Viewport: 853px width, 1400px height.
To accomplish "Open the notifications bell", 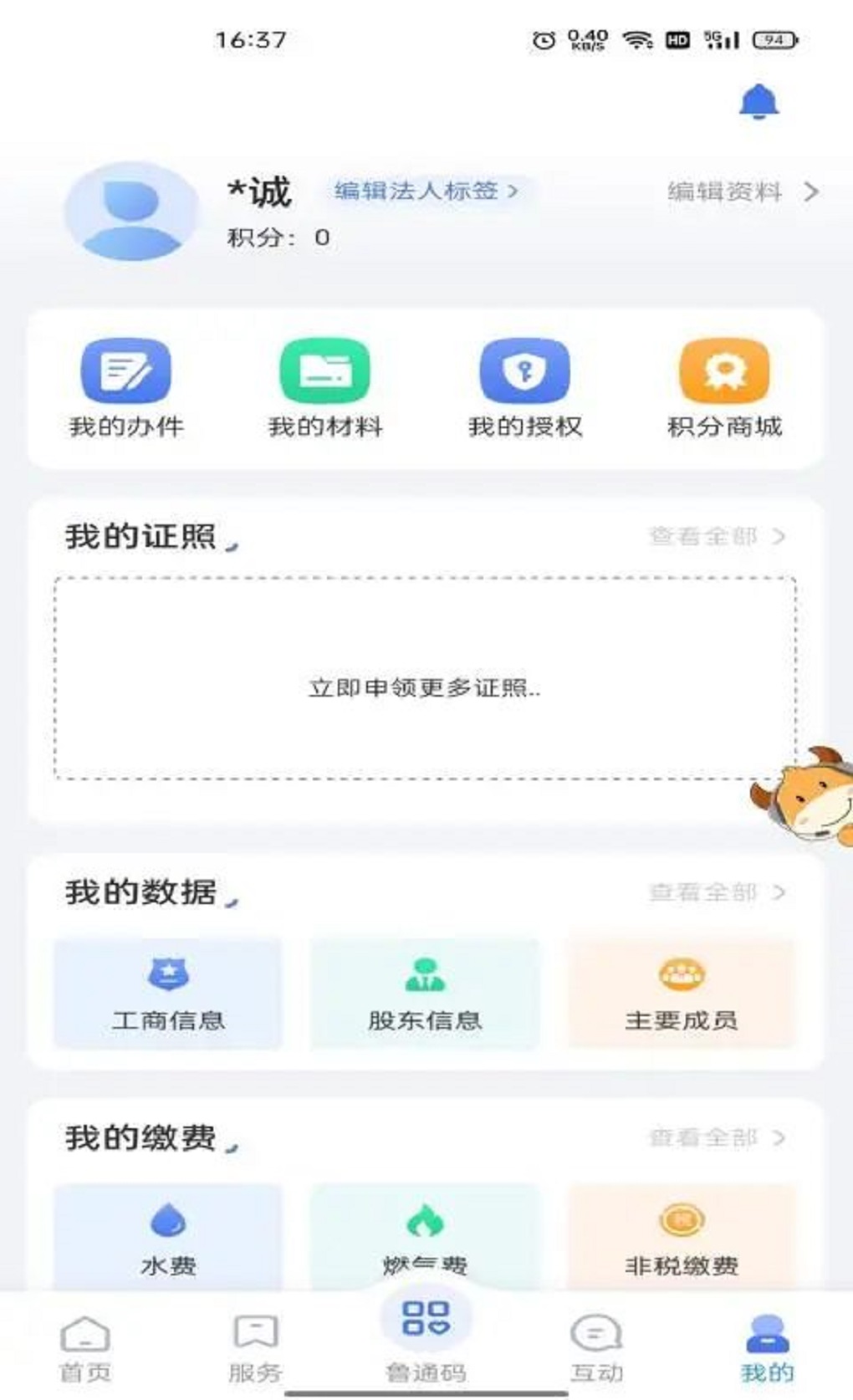I will coord(759,102).
